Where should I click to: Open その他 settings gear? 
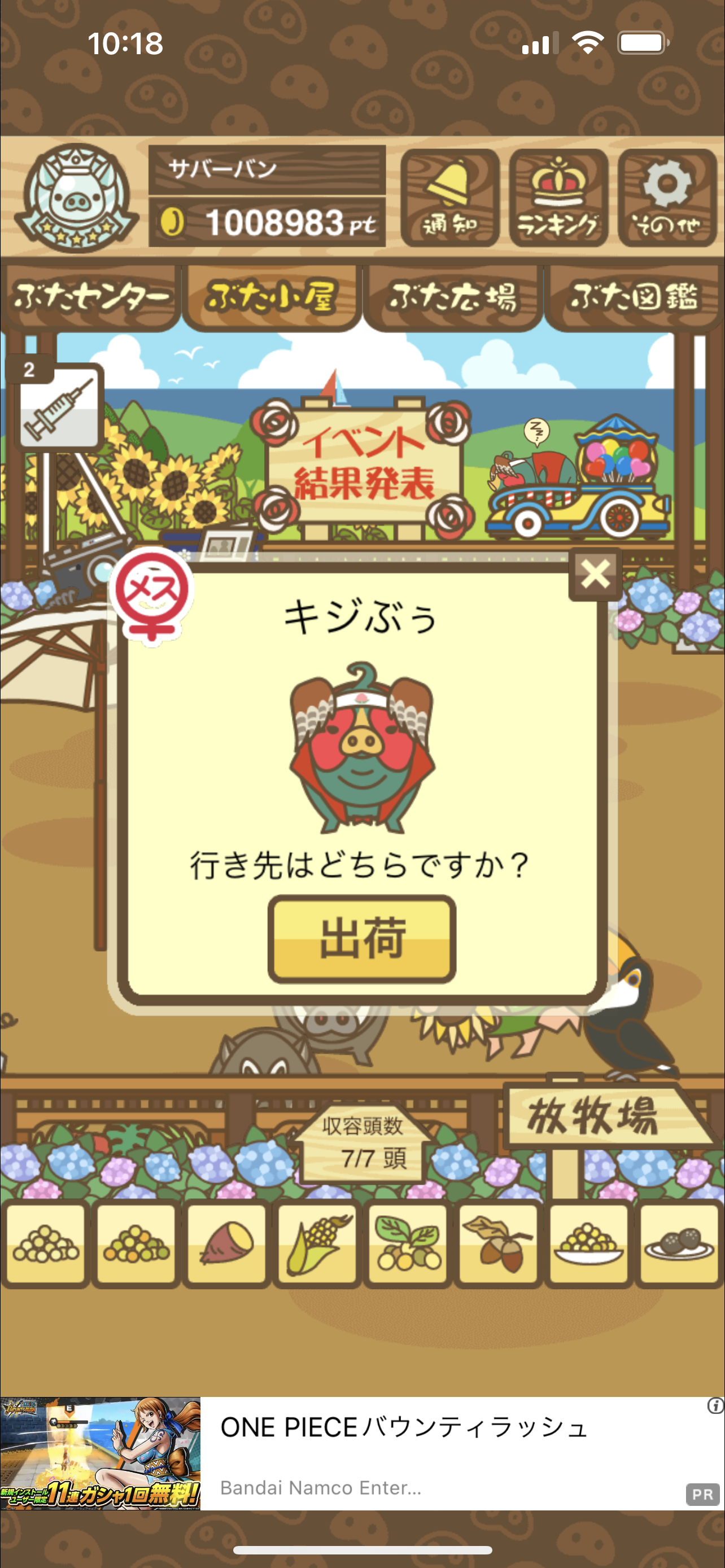coord(667,198)
